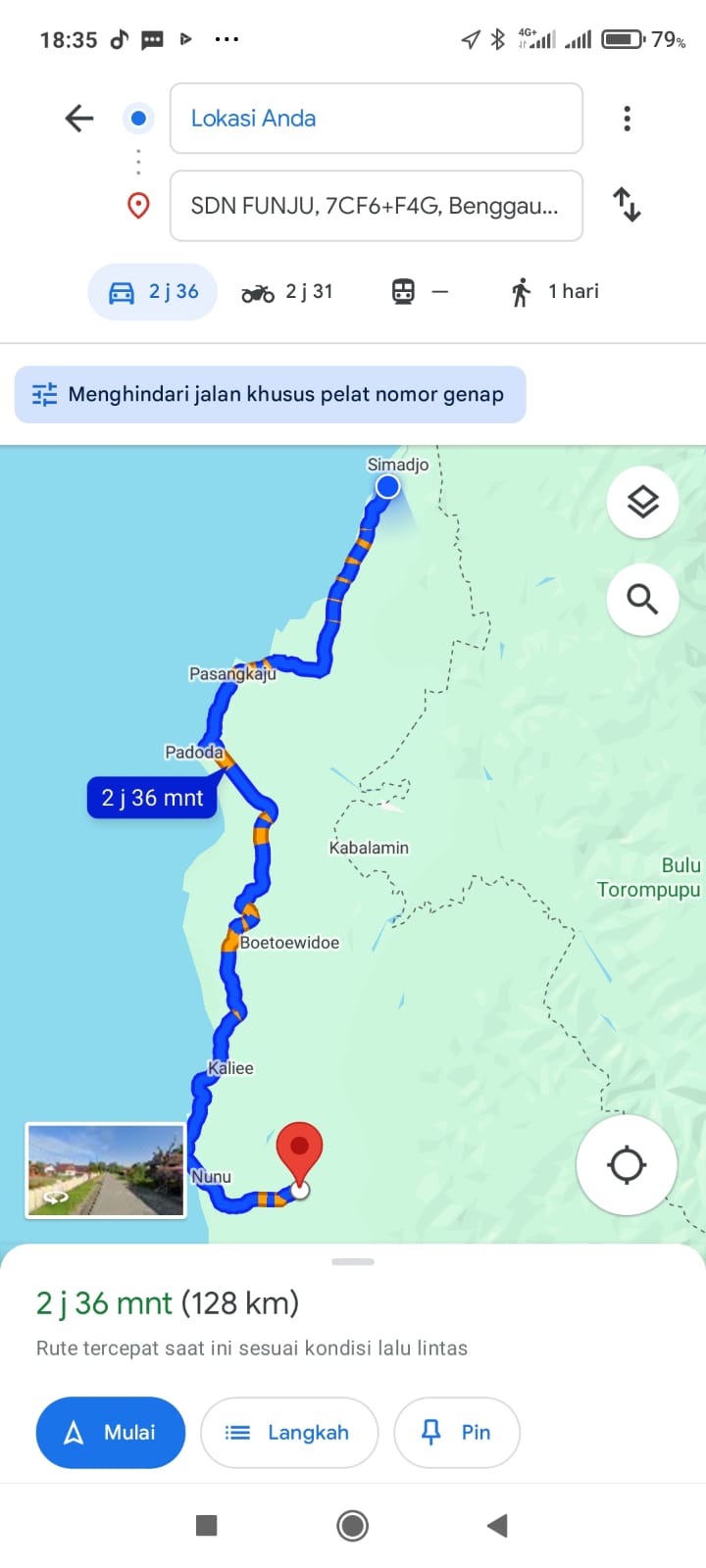
Task: Center map on my current location
Action: click(627, 1165)
